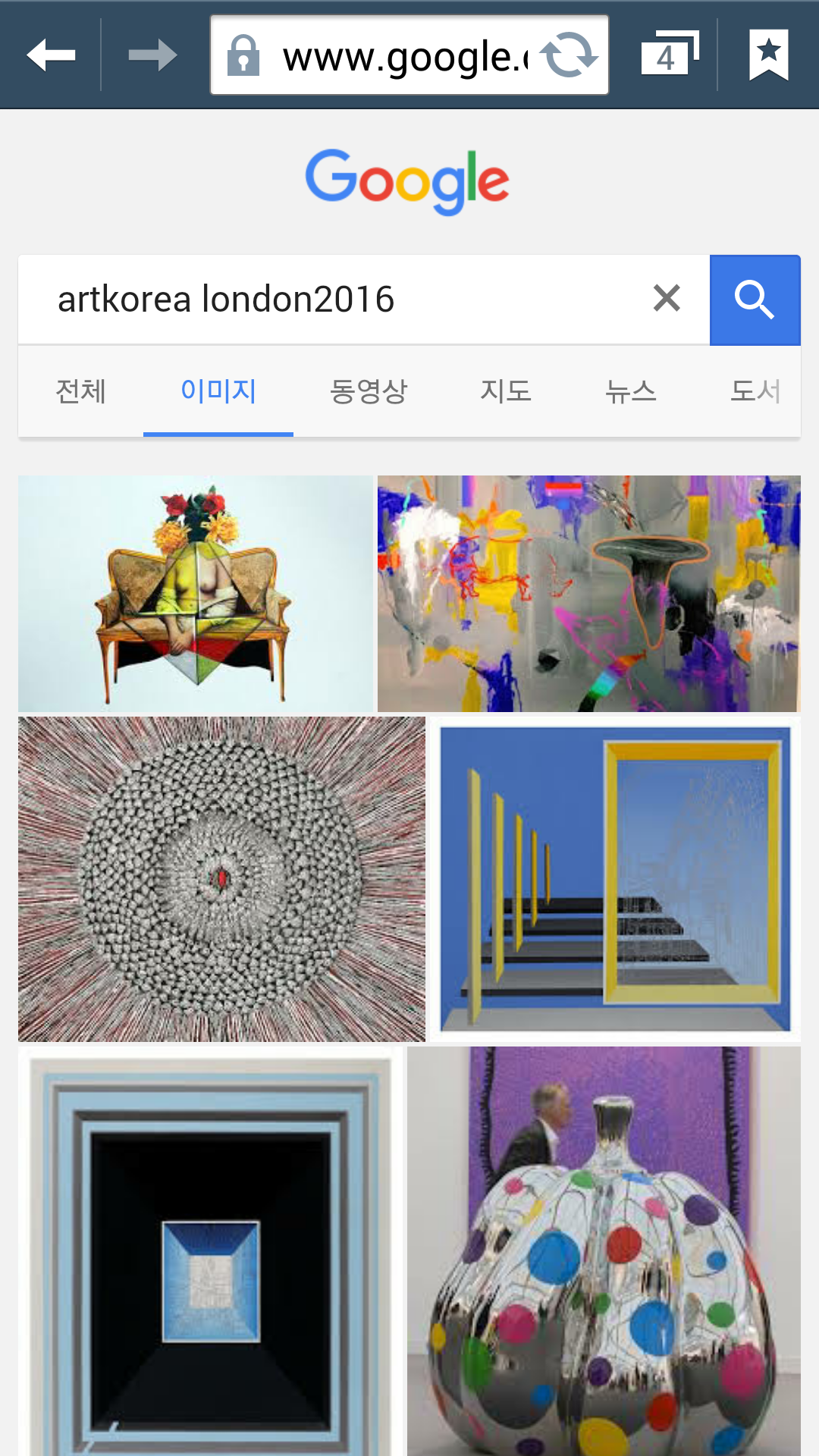
Task: Switch to the 동영상 tab
Action: [x=369, y=391]
